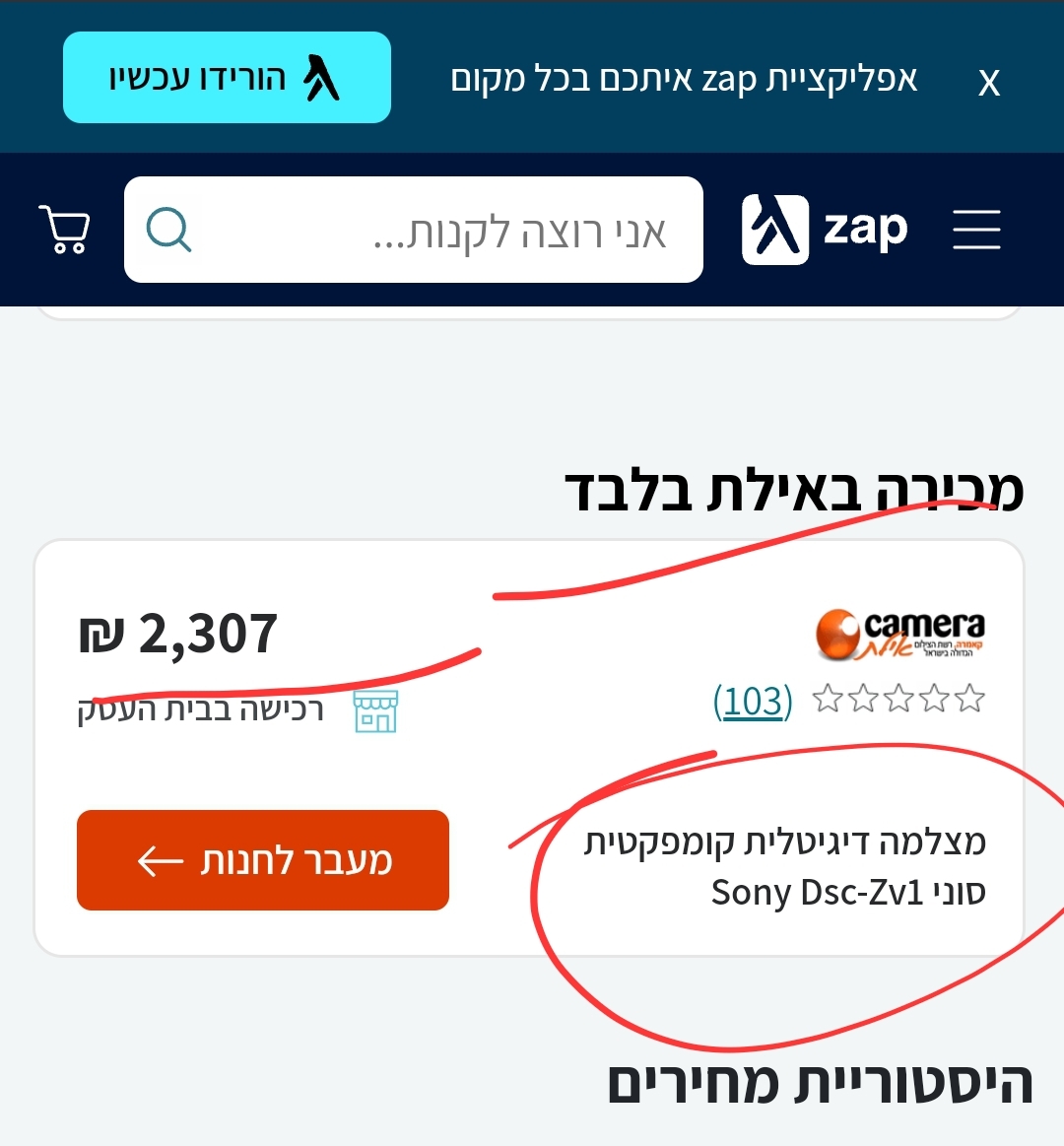Viewport: 1064px width, 1146px height.
Task: Open the Sony Dsc-Zv1 camera listing
Action: [785, 867]
